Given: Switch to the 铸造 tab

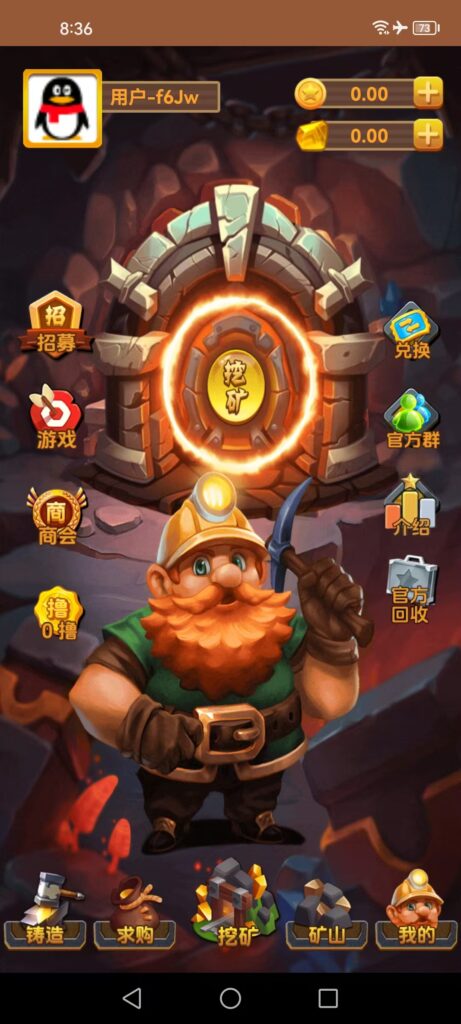Looking at the screenshot, I should point(45,911).
